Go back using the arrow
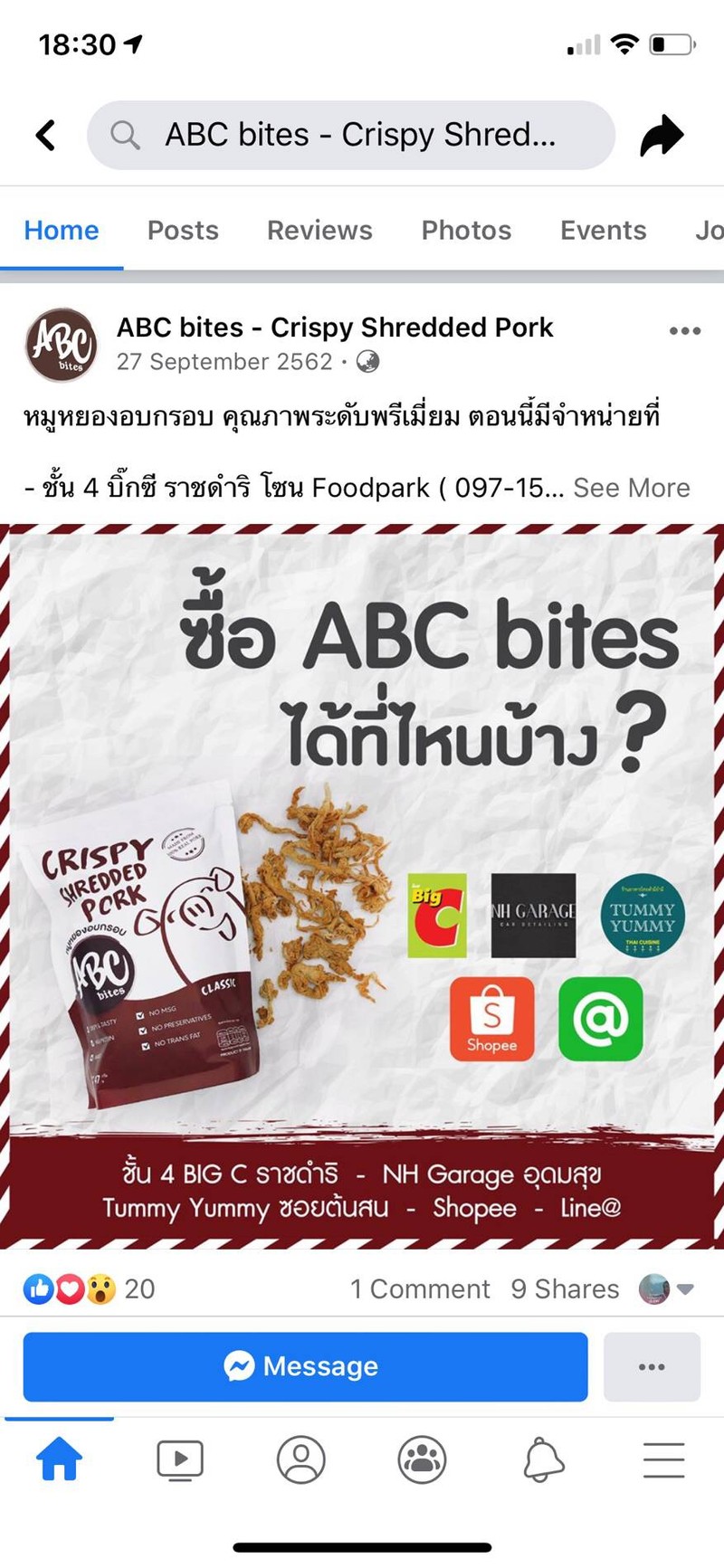Image resolution: width=724 pixels, height=1568 pixels. [x=45, y=135]
